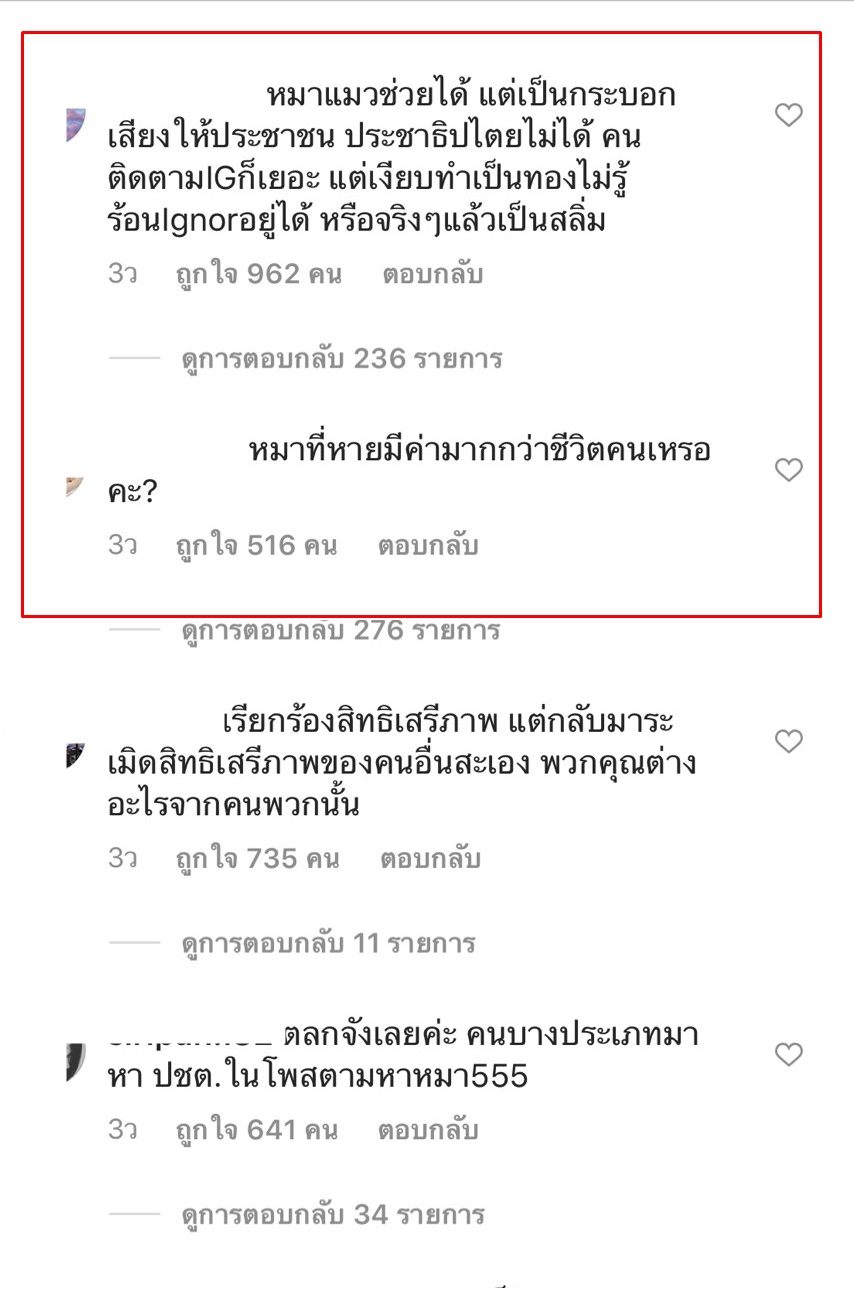Like the comment หมาที่หายมีค่ามากกว่าชีวิตคนเหรอคะ
Viewport: 854px width, 1315px height.
789,470
